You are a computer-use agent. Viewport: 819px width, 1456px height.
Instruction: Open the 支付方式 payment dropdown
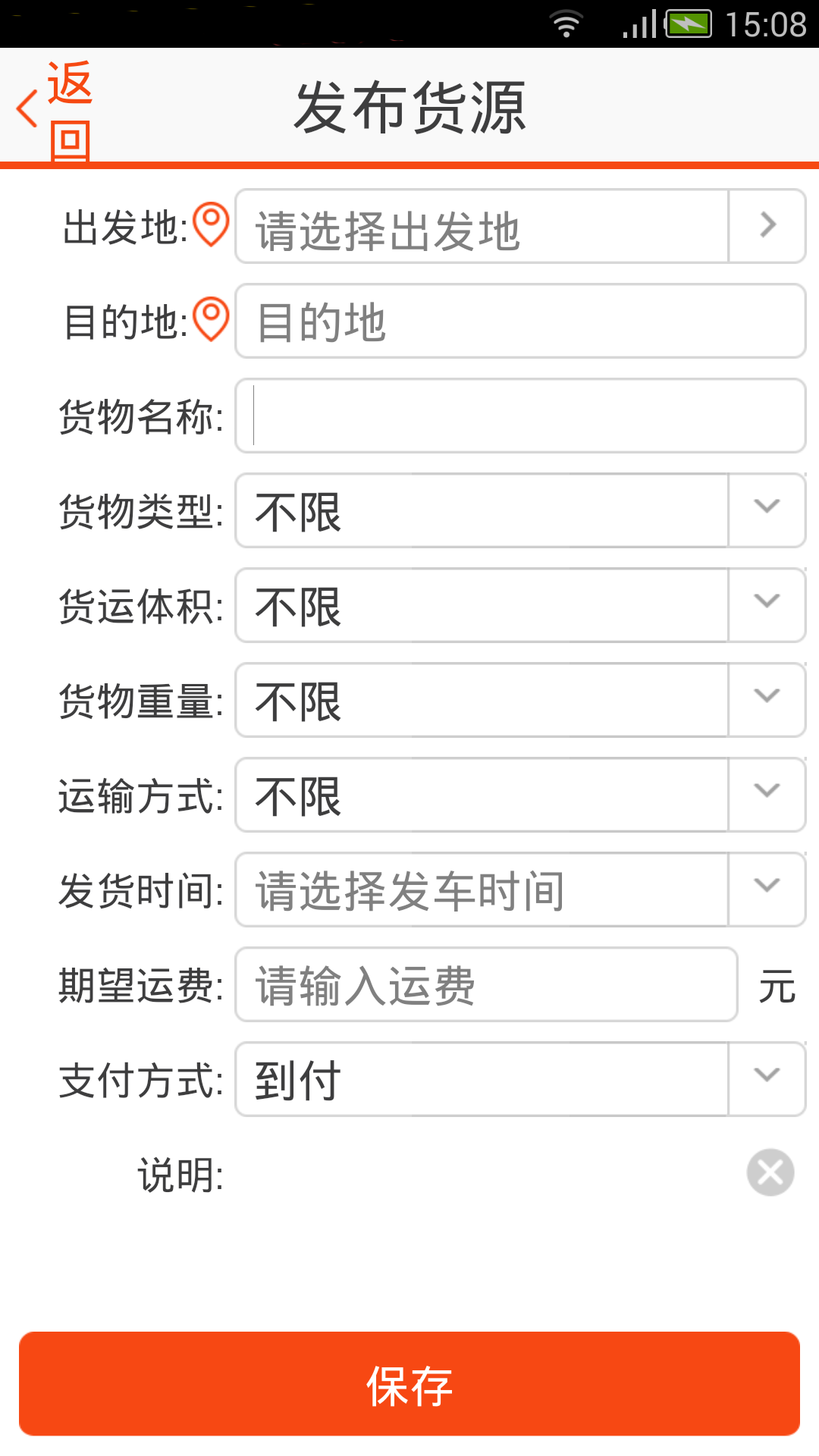(x=519, y=1079)
